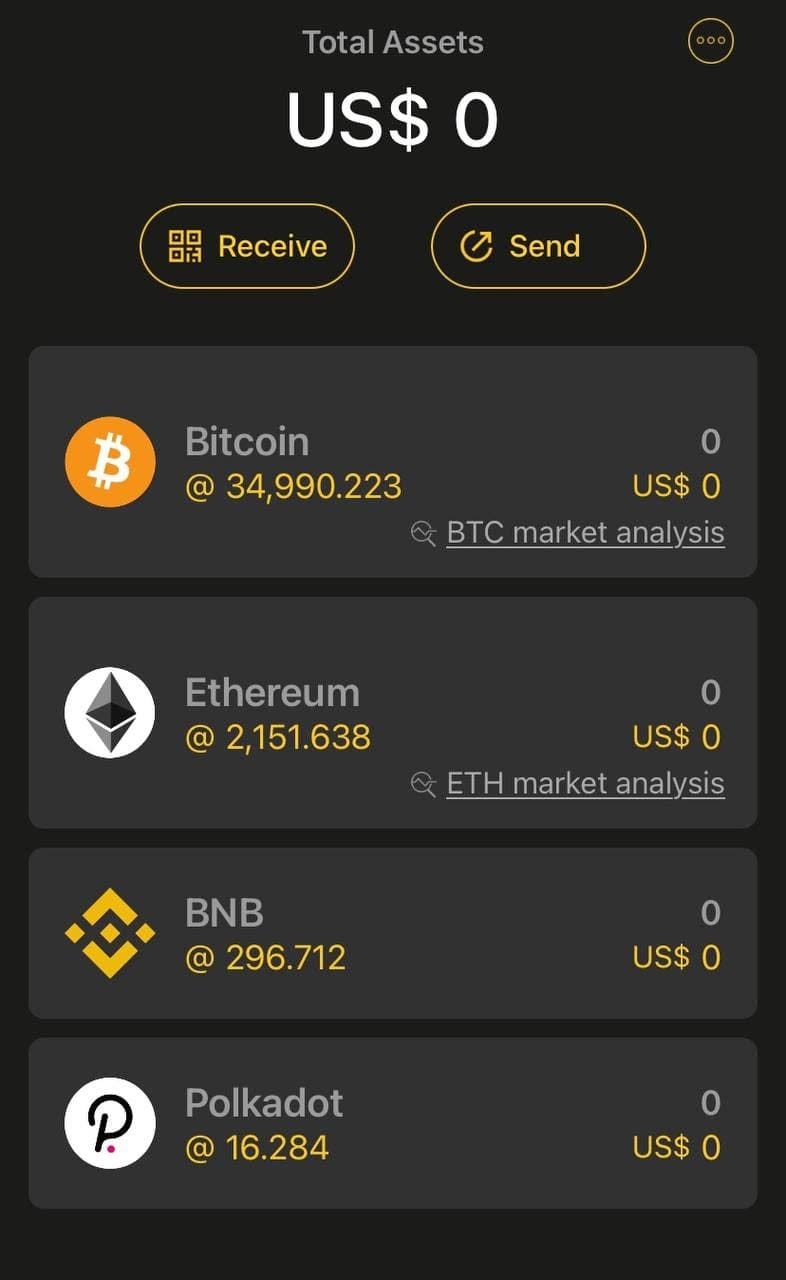This screenshot has width=786, height=1280.
Task: Open the Polkadot asset card
Action: (392, 1123)
